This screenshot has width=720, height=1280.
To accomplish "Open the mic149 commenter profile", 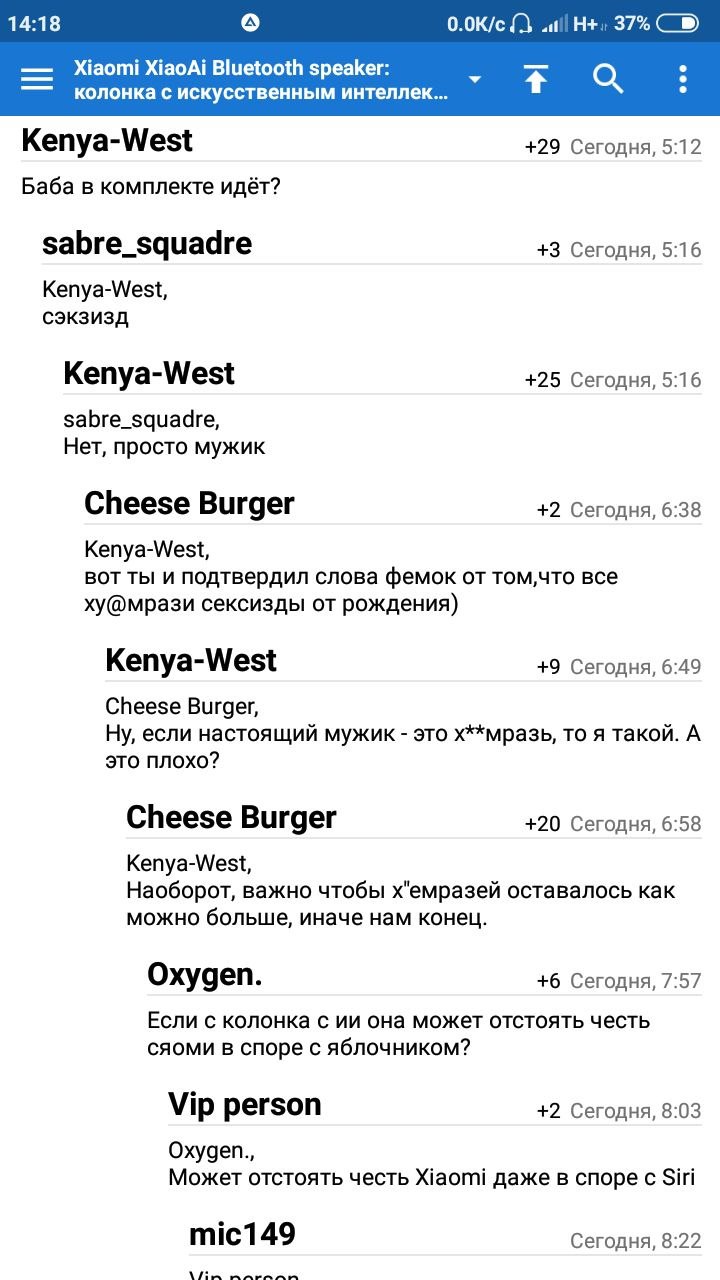I will (x=242, y=1234).
